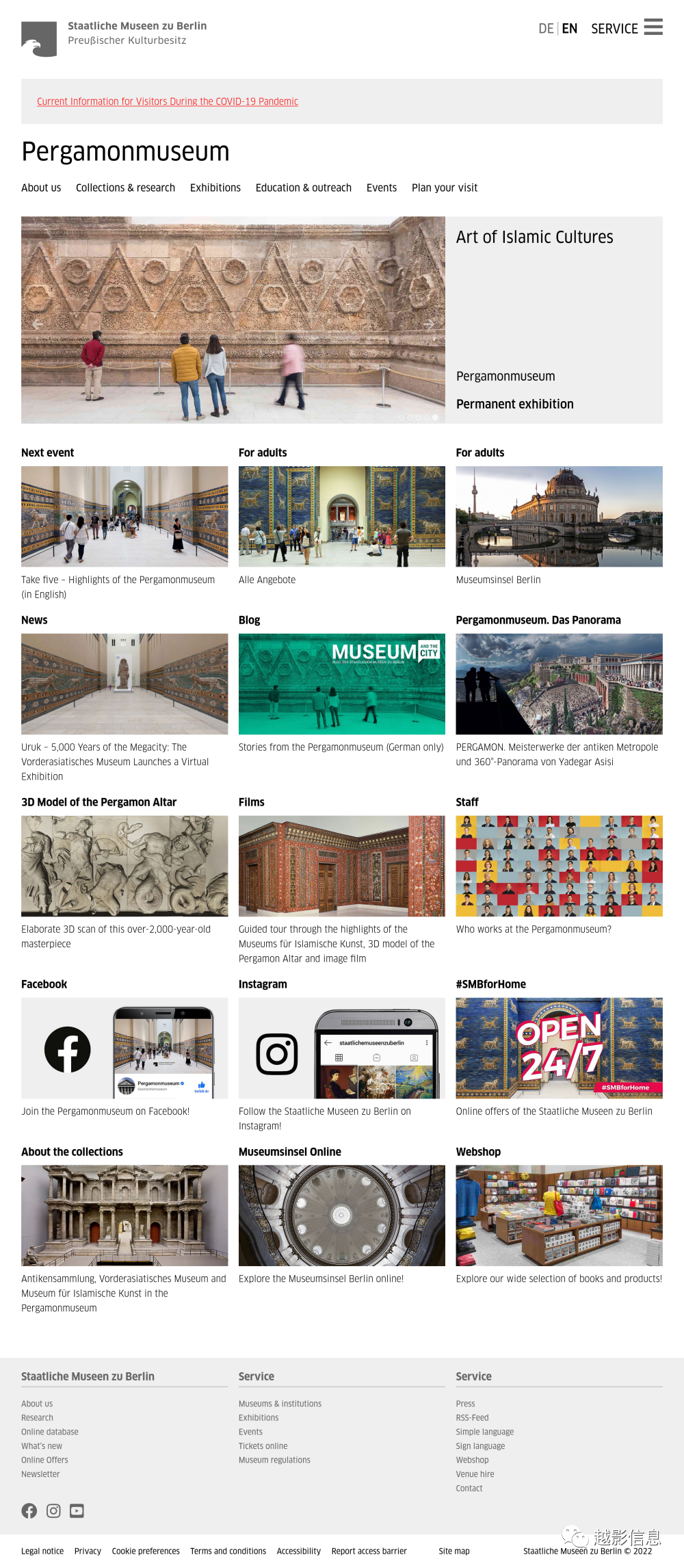Open Cookie preferences
The image size is (684, 1568).
[x=146, y=1551]
